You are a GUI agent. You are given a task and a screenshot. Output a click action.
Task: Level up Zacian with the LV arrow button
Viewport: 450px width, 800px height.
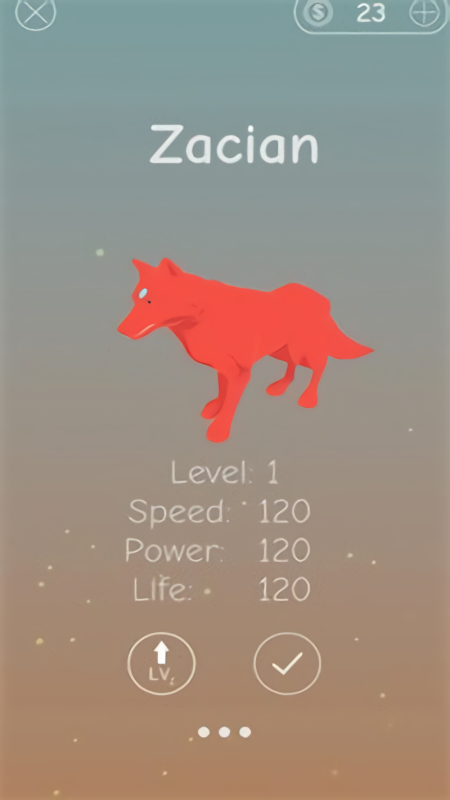(x=161, y=663)
